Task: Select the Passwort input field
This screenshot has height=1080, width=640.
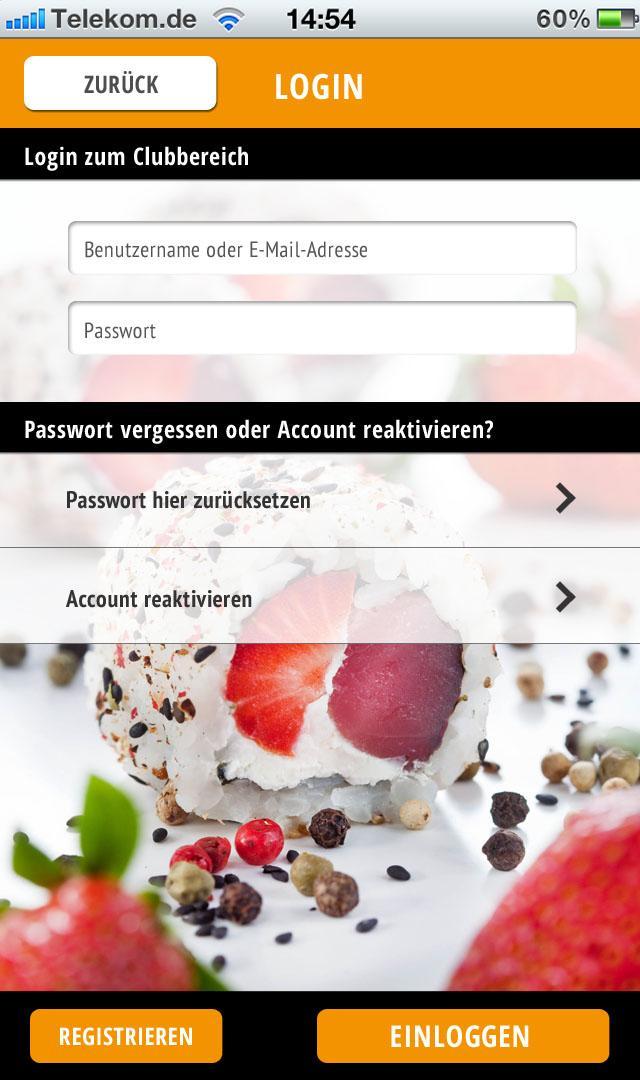Action: click(322, 329)
